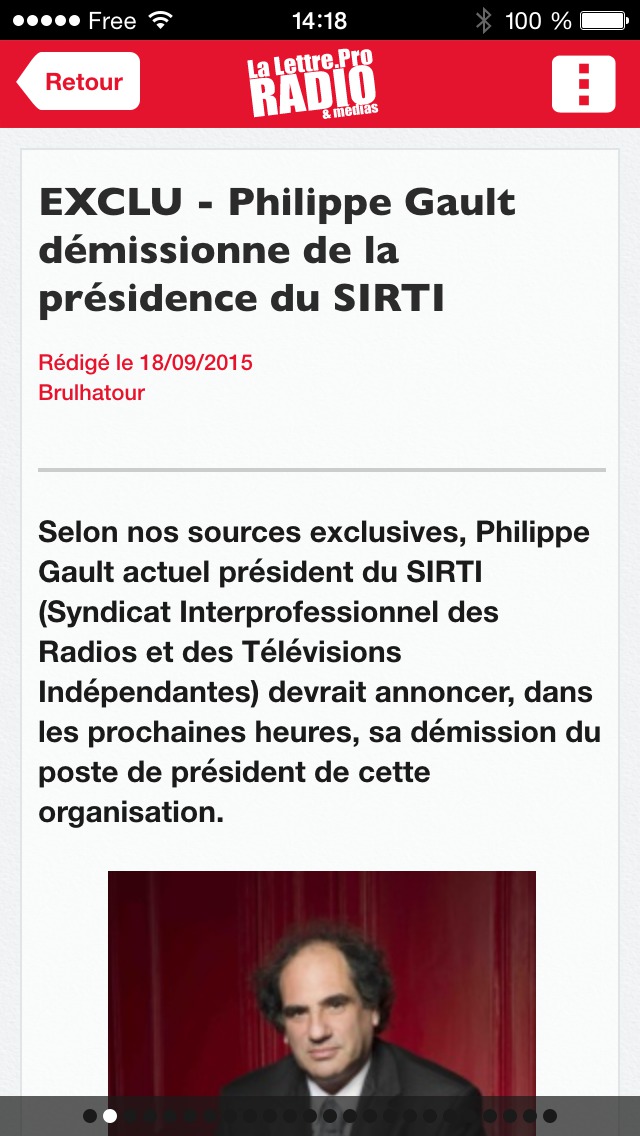Open the three-dot overflow menu
This screenshot has height=1136, width=640.
click(x=583, y=84)
